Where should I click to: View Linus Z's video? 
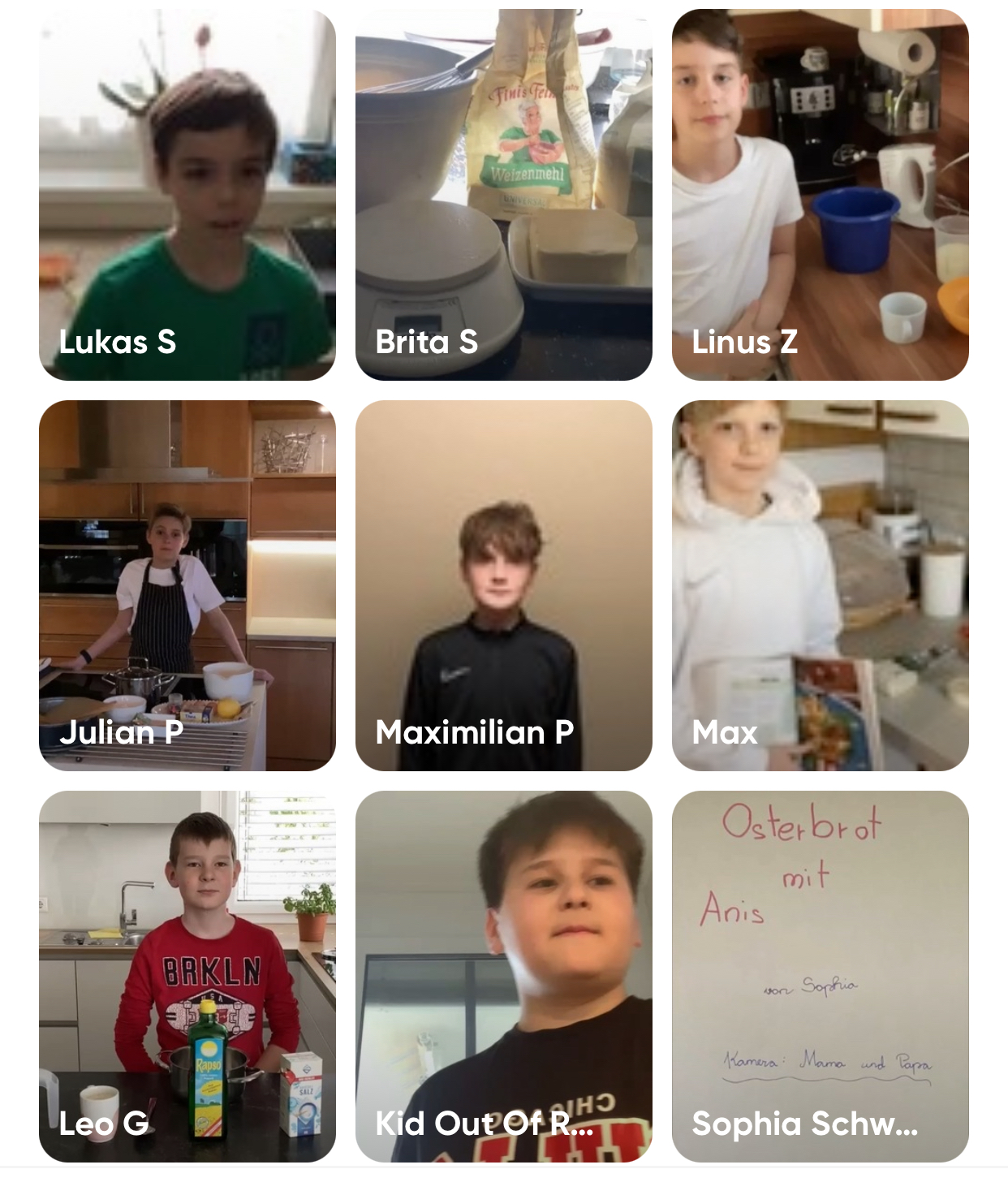coord(820,195)
